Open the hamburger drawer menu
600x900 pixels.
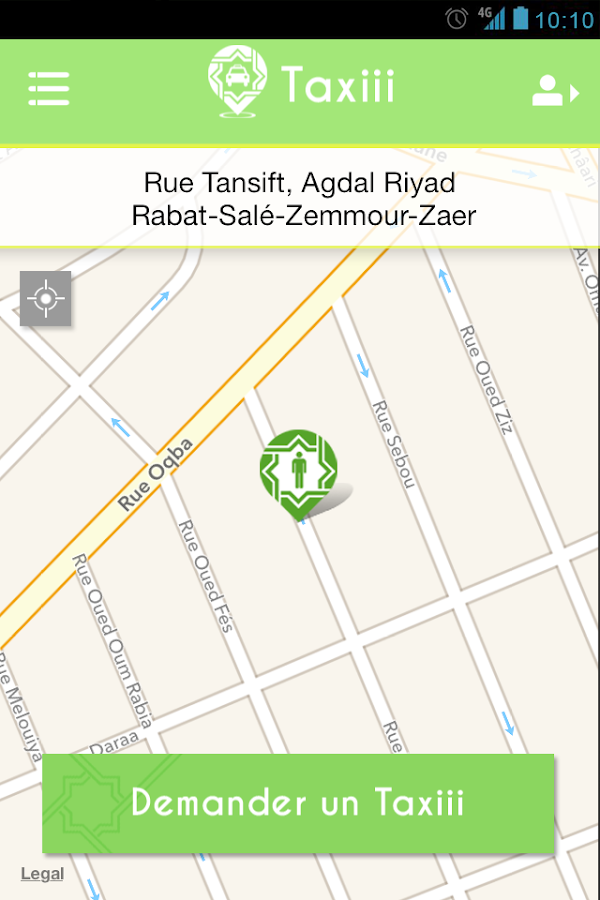click(48, 88)
